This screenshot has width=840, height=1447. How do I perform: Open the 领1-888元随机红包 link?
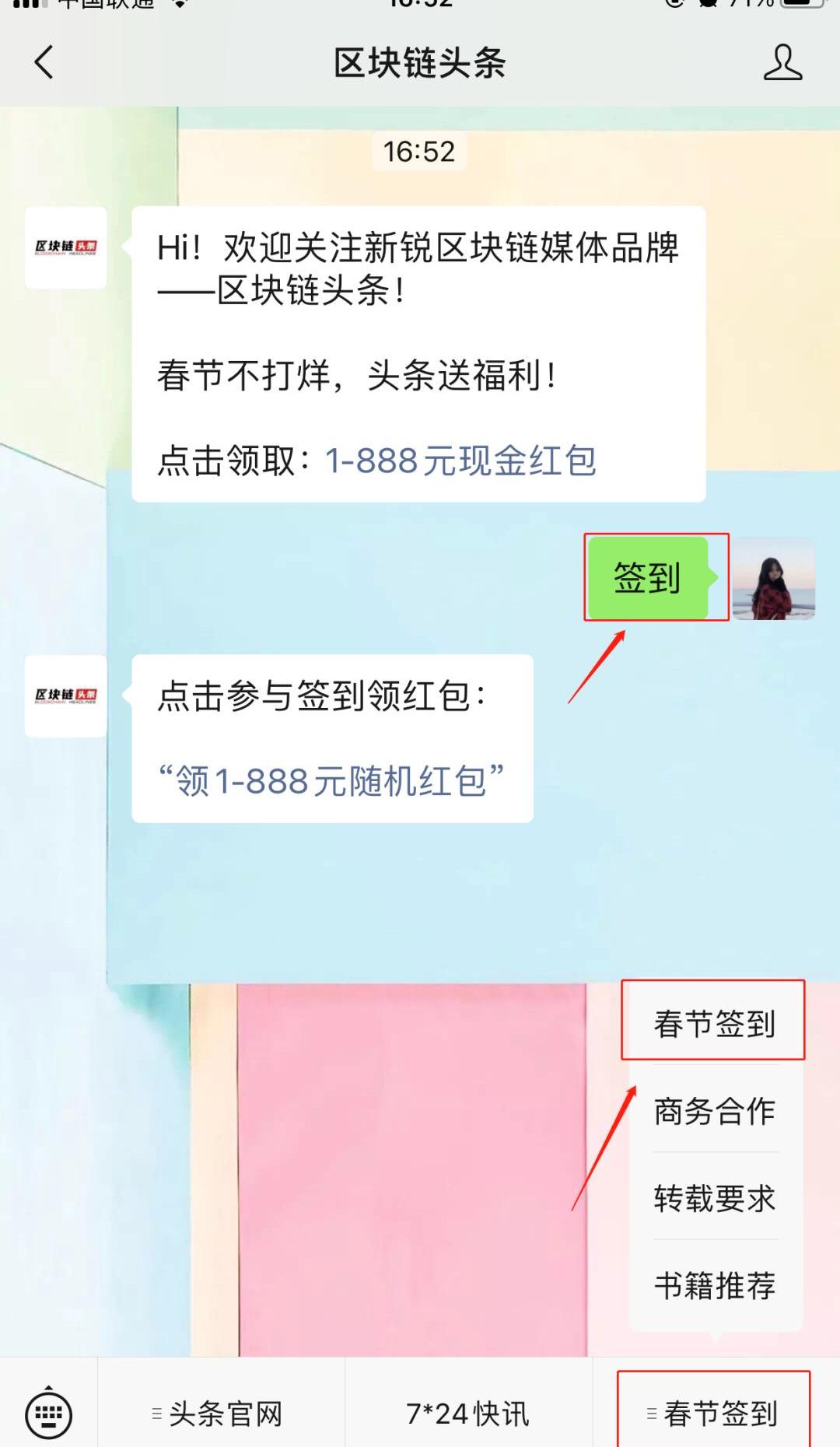331,780
